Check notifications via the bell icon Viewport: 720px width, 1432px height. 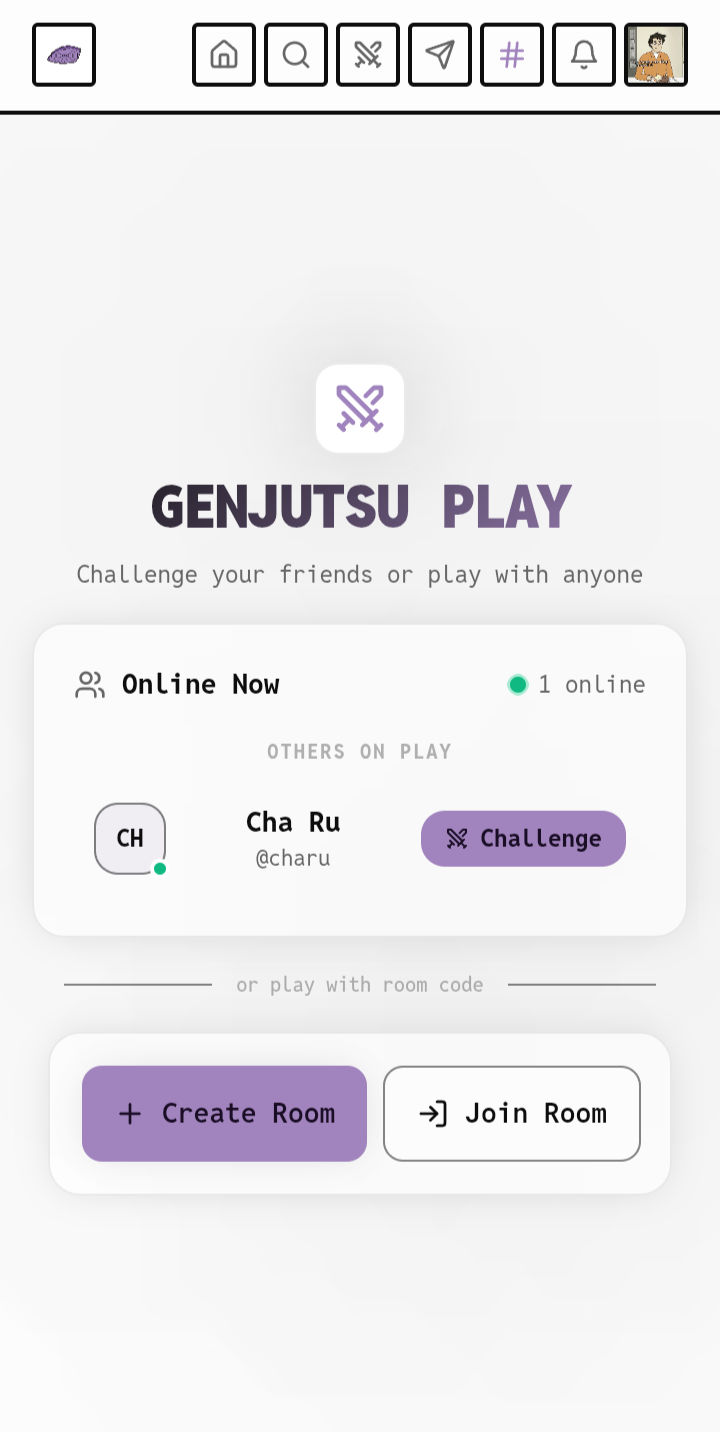point(583,55)
